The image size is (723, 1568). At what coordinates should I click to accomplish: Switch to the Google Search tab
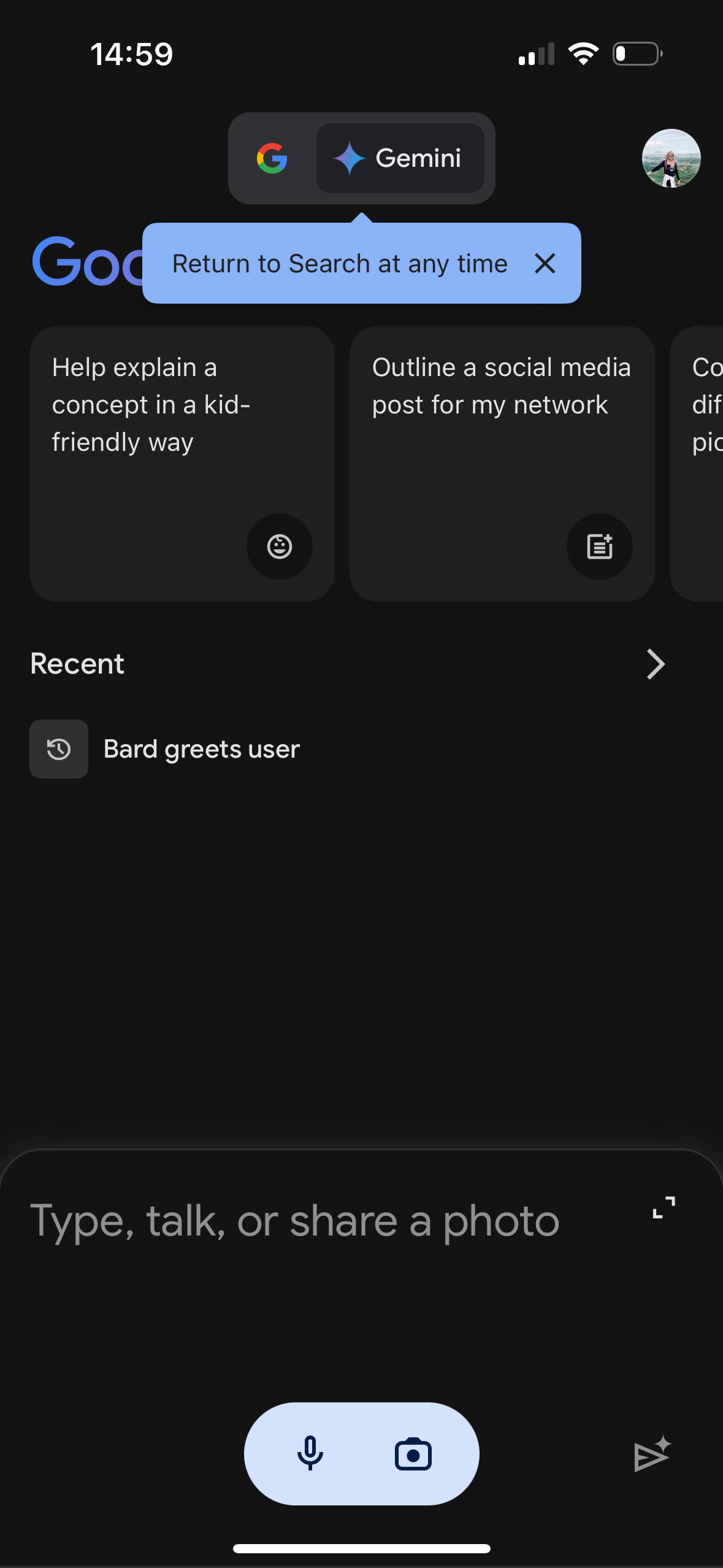[x=272, y=158]
